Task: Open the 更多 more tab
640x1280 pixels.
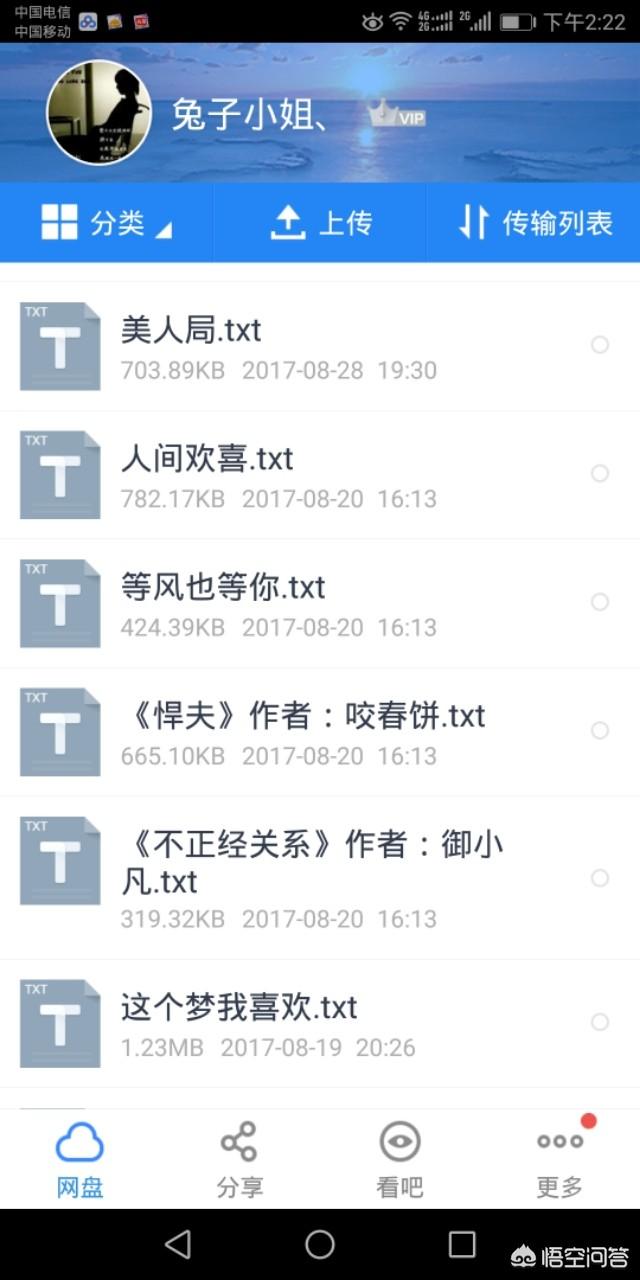Action: pyautogui.click(x=560, y=1159)
